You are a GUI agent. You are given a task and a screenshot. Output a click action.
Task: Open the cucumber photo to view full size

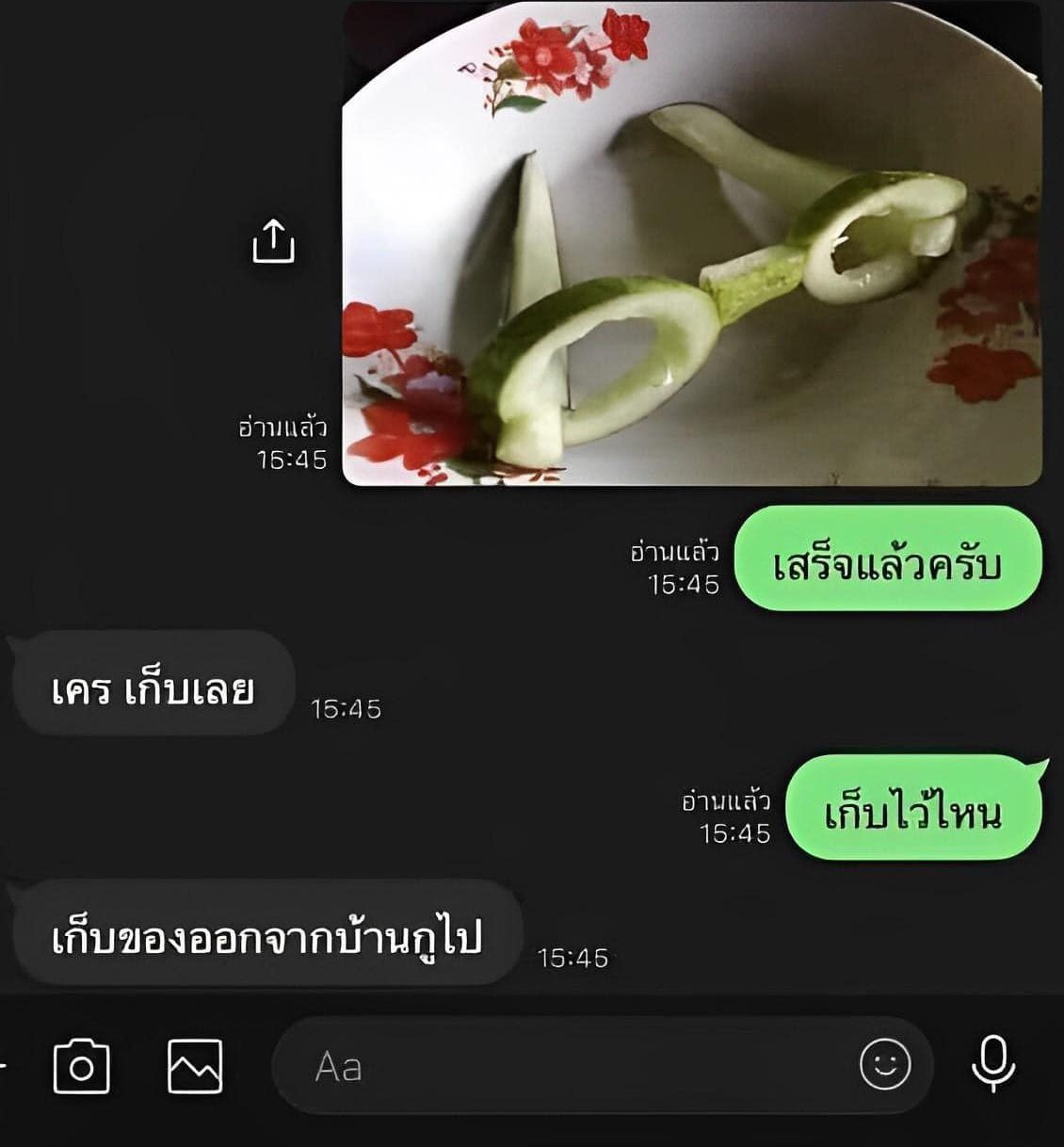(x=669, y=245)
